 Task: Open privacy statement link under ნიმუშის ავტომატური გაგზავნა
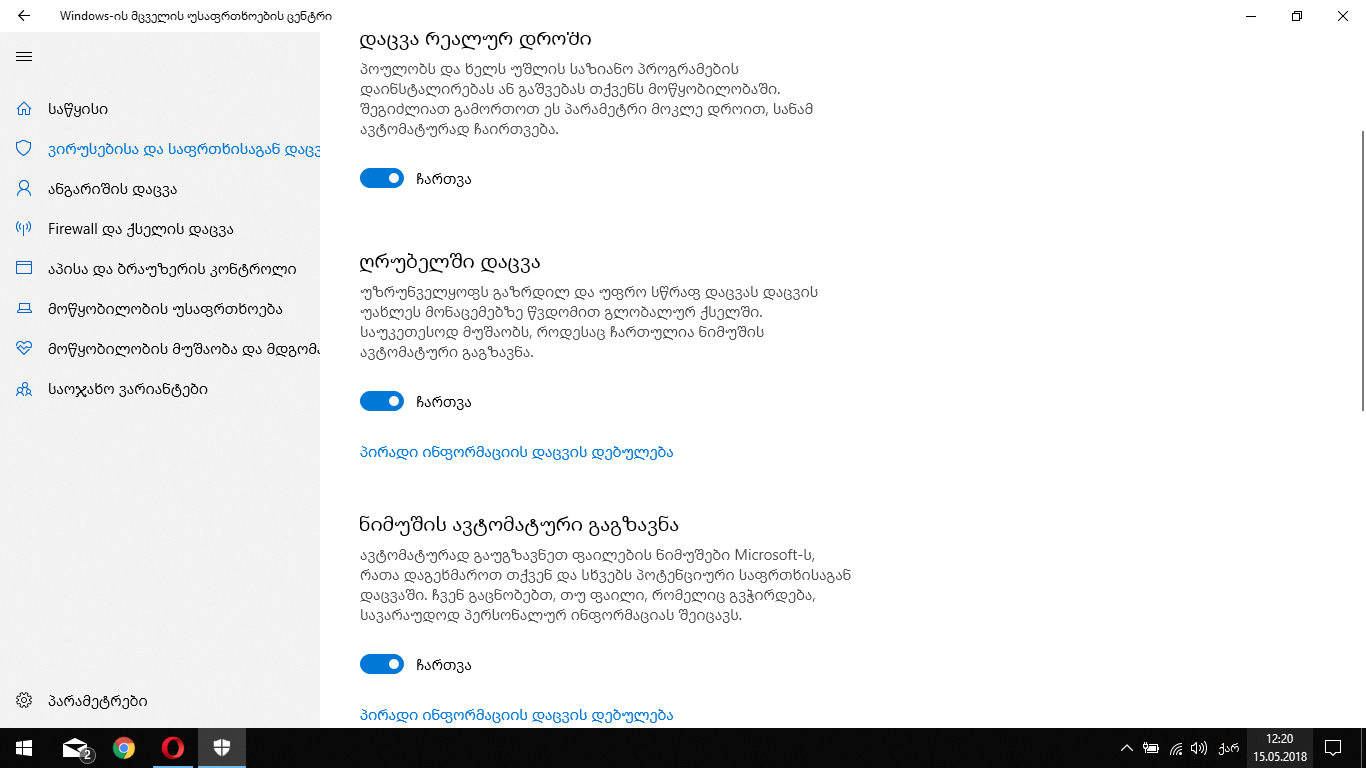click(x=516, y=715)
